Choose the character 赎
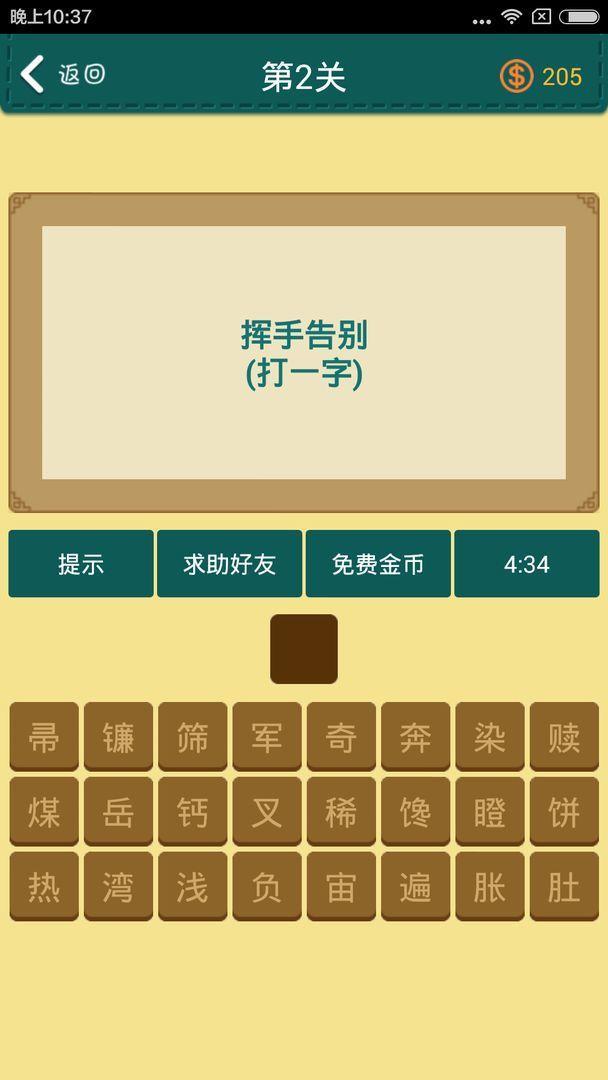The image size is (608, 1080). click(564, 737)
